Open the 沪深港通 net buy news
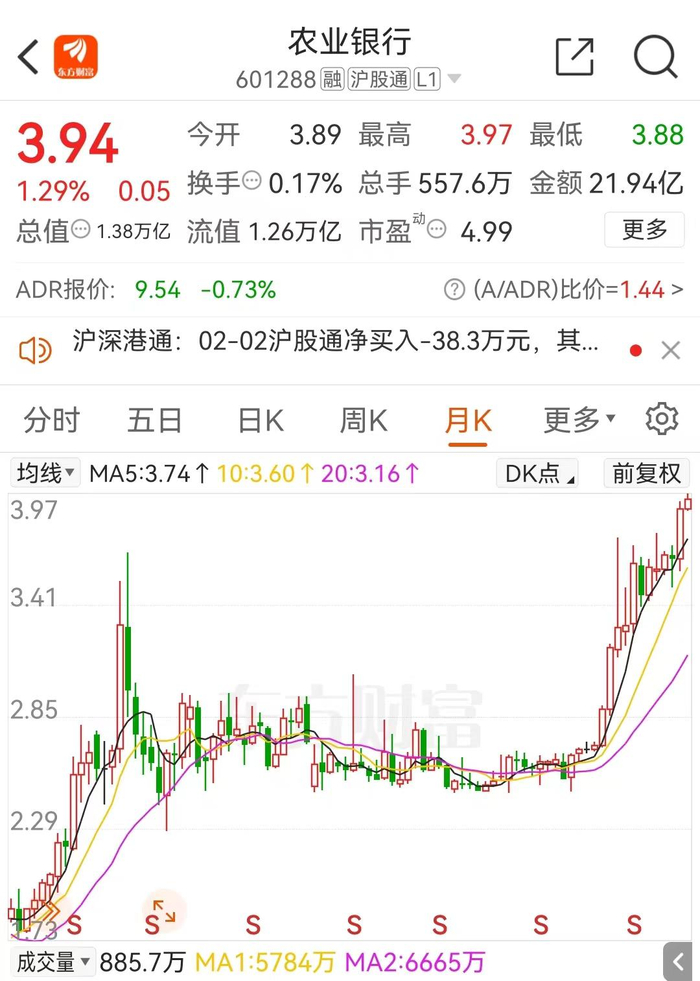The height and width of the screenshot is (981, 700). coord(335,343)
